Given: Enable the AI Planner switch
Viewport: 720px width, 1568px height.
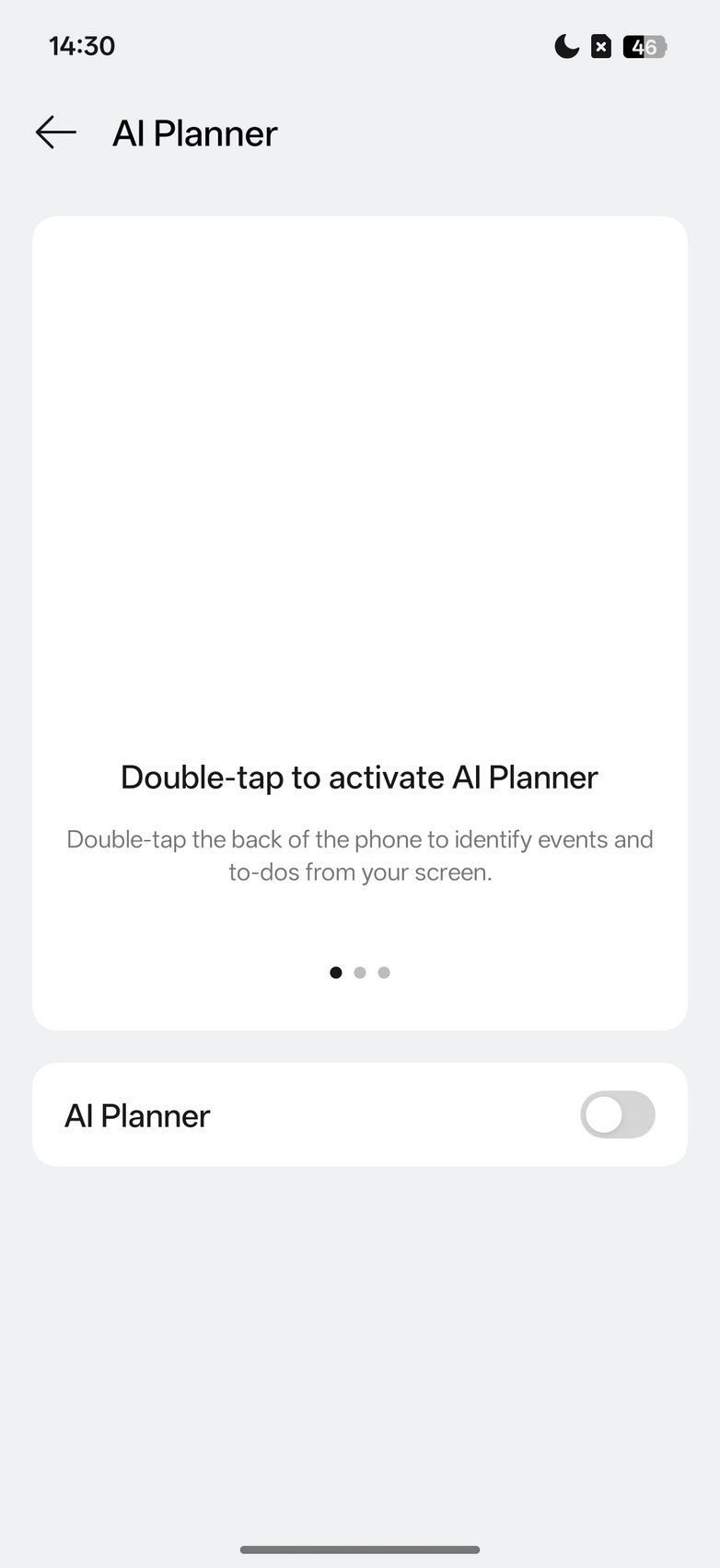Looking at the screenshot, I should click(617, 1115).
